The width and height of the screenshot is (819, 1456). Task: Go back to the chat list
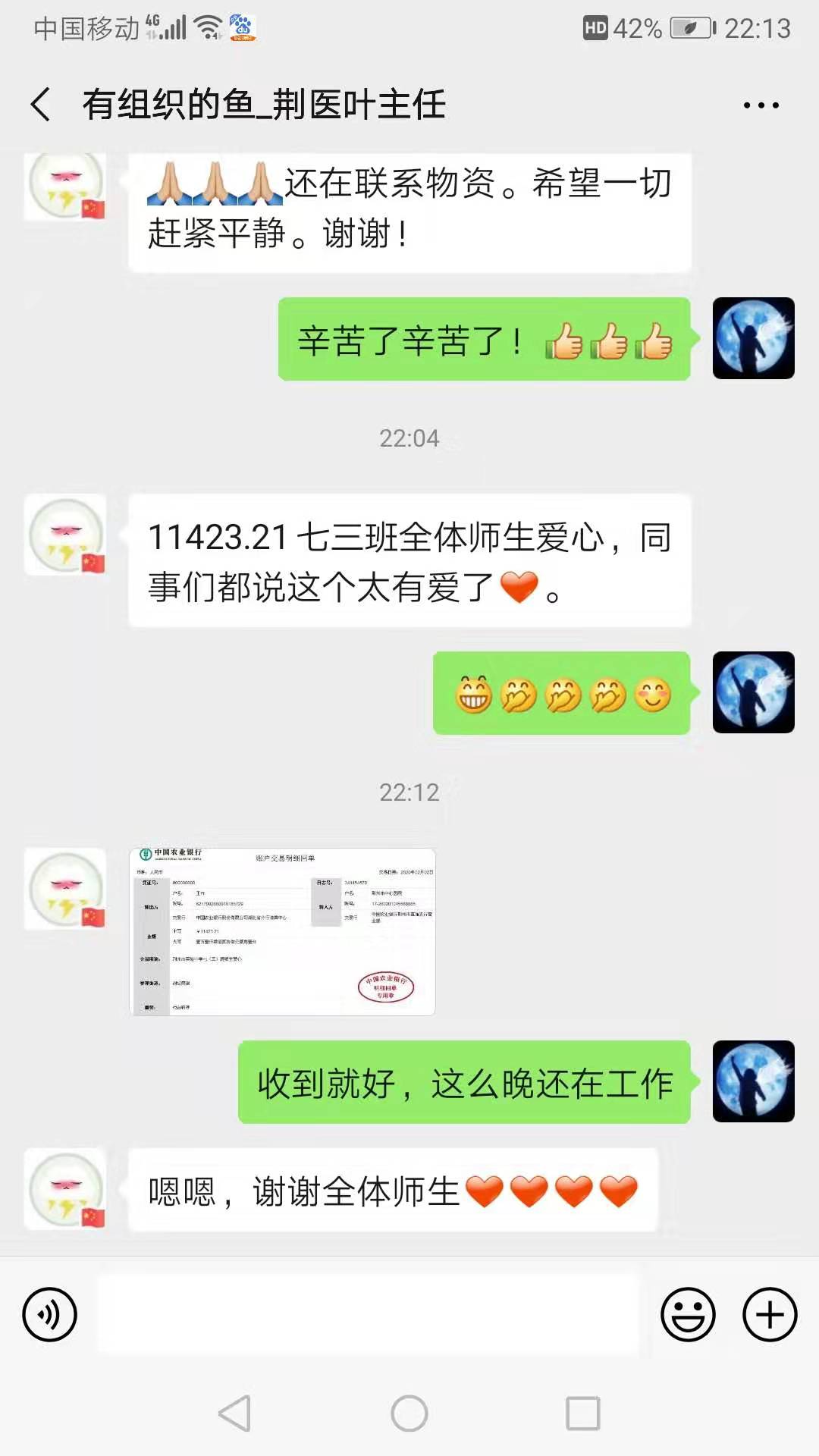coord(41,105)
